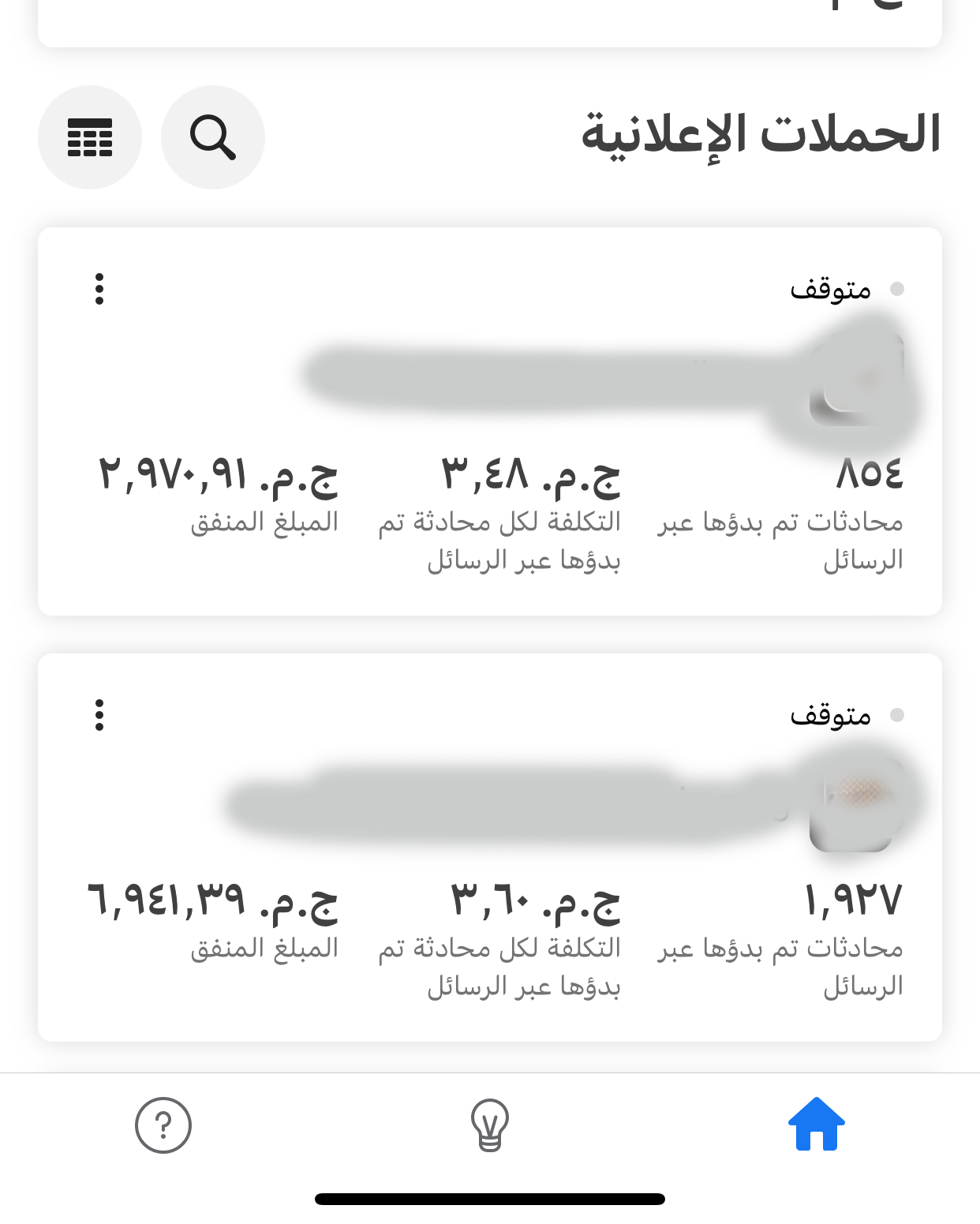Open options menu for campaign with ٨٥٤ conversations
Viewport: 980px width, 1224px height.
tap(99, 289)
